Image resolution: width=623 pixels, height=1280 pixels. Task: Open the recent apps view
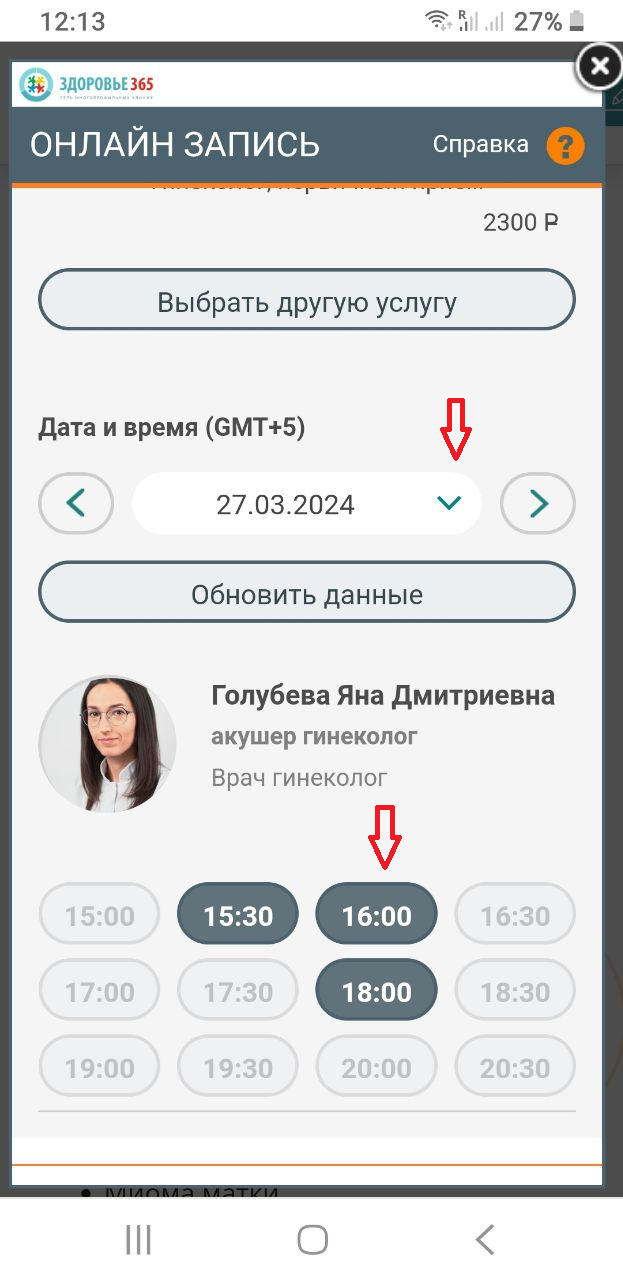click(138, 1240)
